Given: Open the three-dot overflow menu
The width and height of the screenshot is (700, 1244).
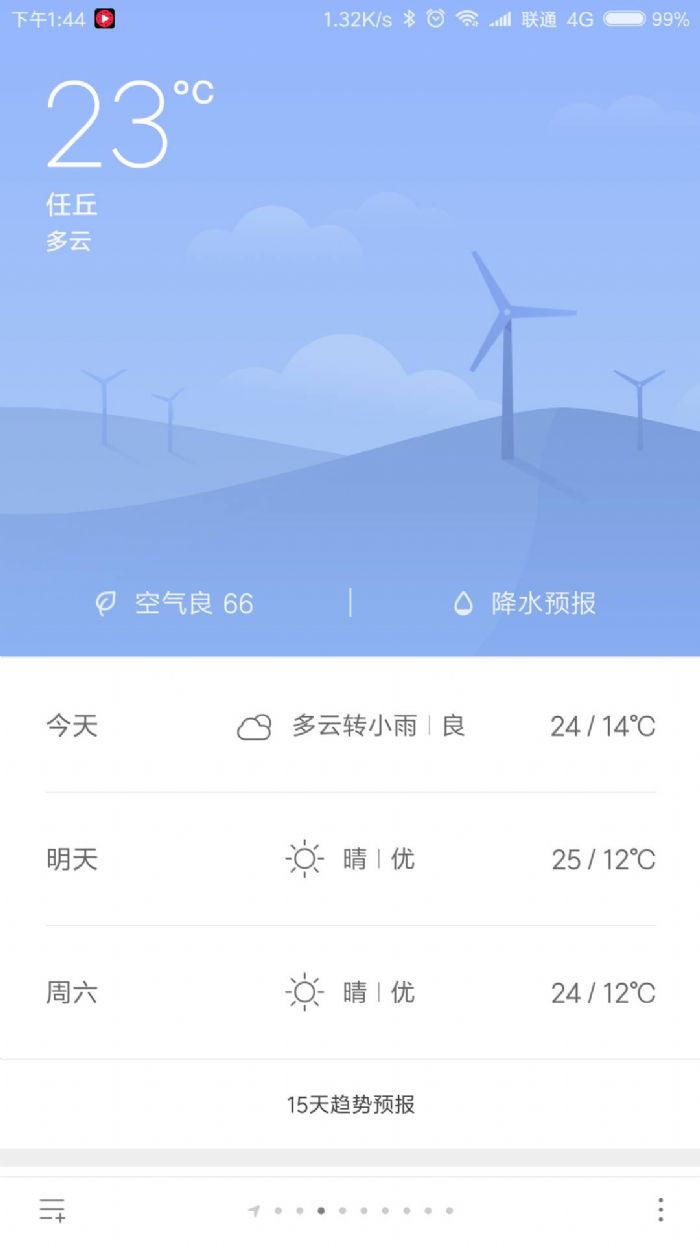Looking at the screenshot, I should pyautogui.click(x=660, y=1210).
